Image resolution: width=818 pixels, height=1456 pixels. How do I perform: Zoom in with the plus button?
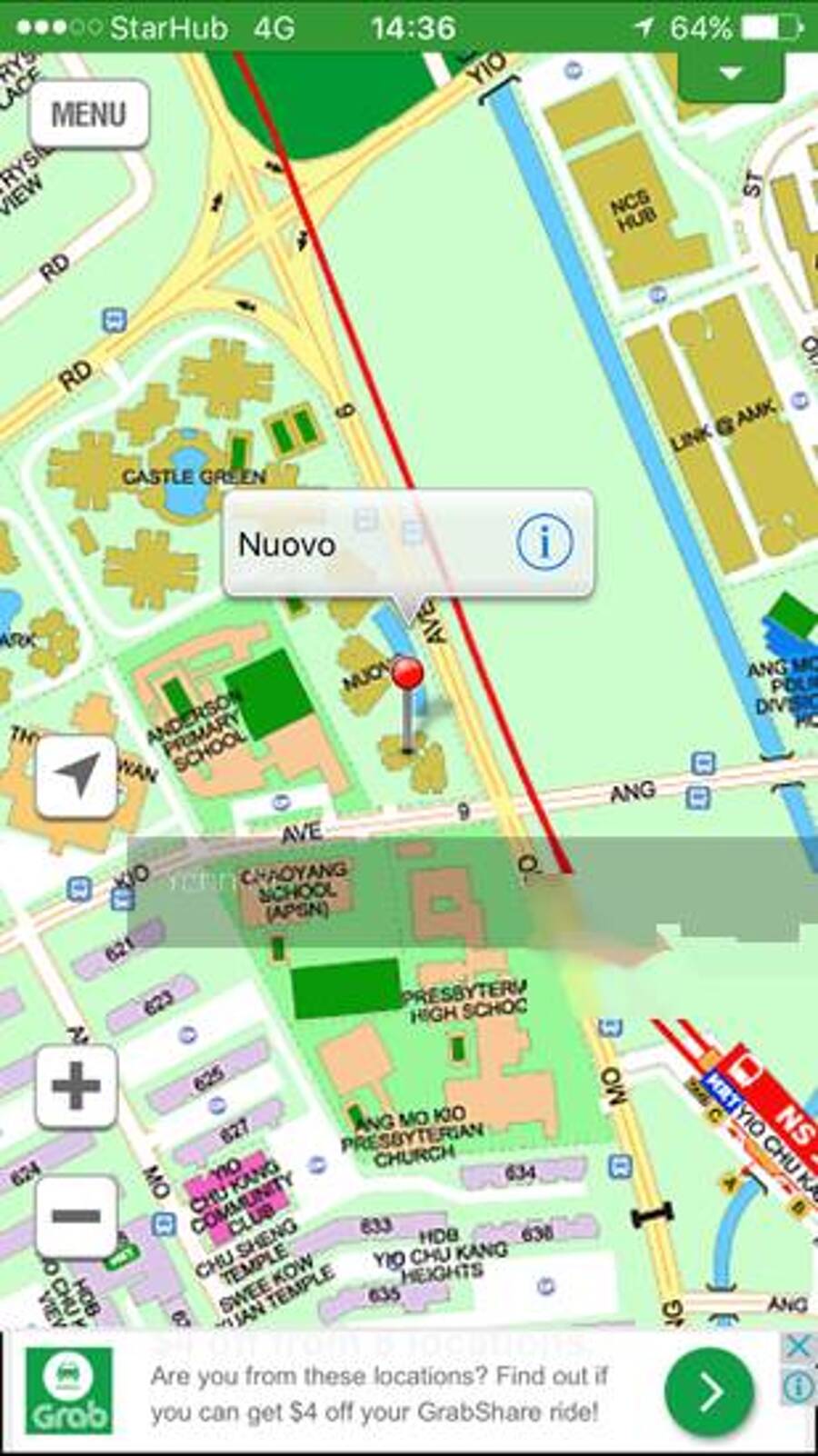click(x=76, y=1085)
